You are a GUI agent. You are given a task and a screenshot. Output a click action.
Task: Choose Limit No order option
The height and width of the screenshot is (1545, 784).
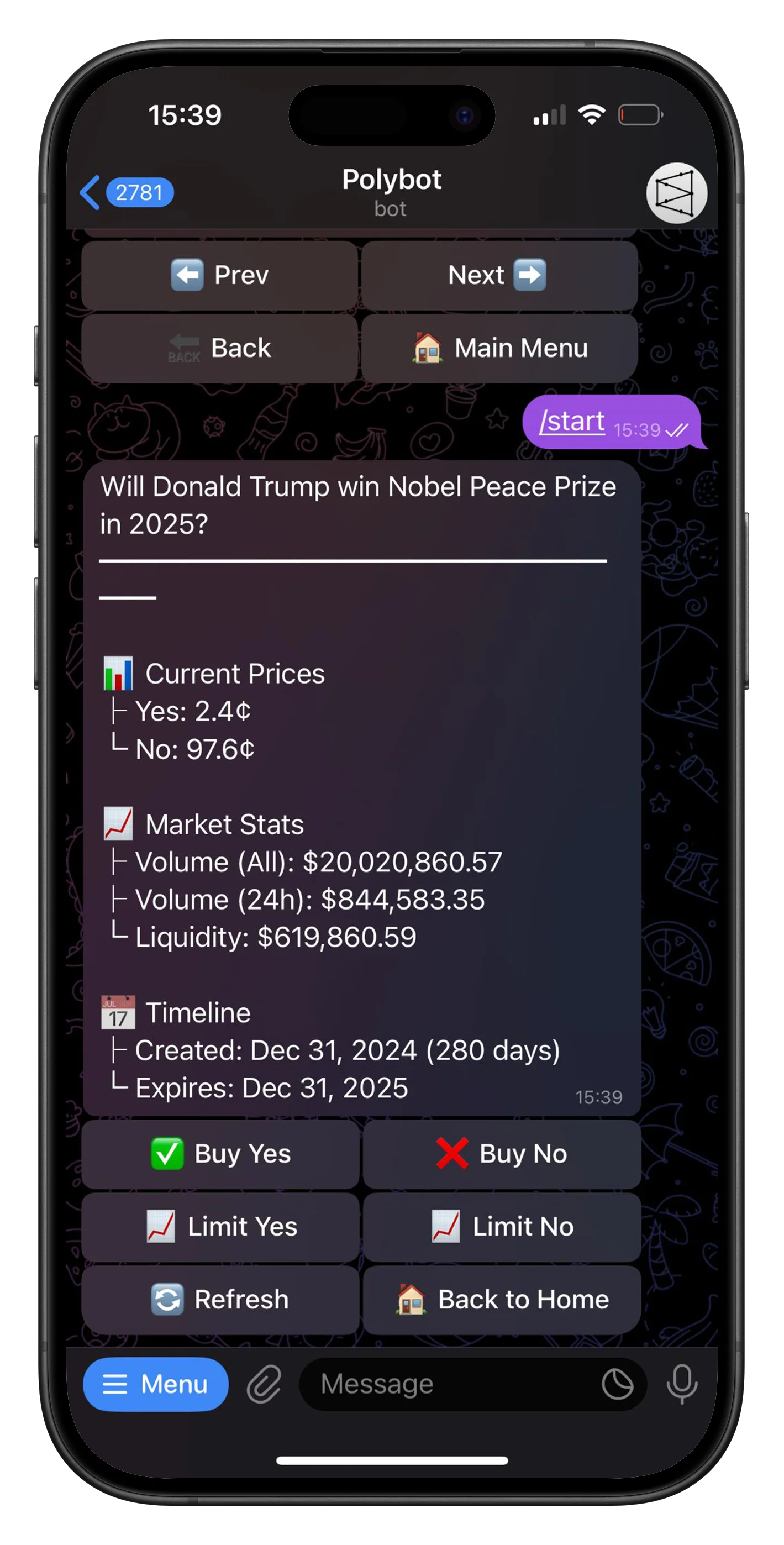click(x=503, y=1227)
